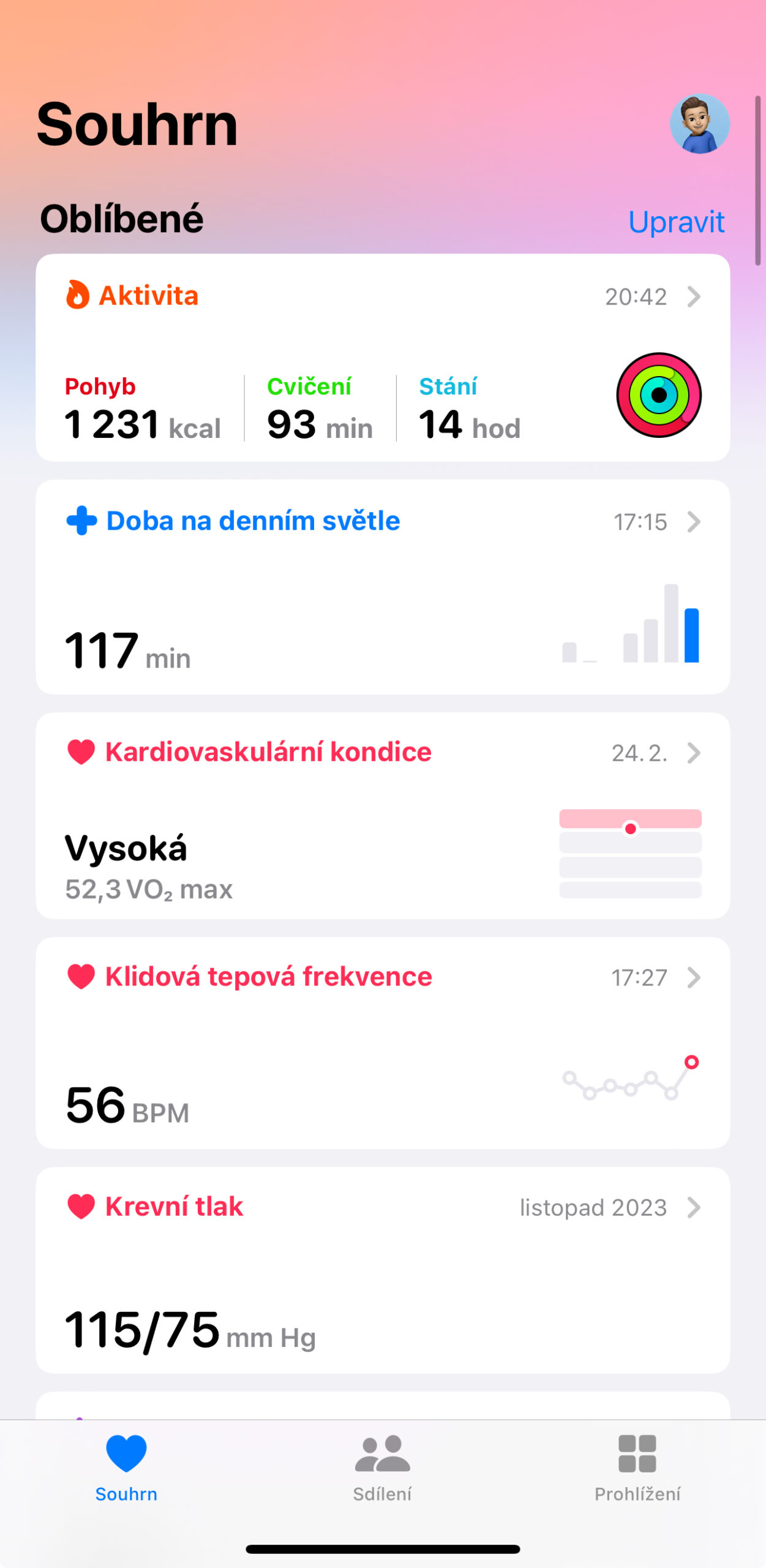Open the Aktivita card
This screenshot has width=766, height=1568.
383,357
